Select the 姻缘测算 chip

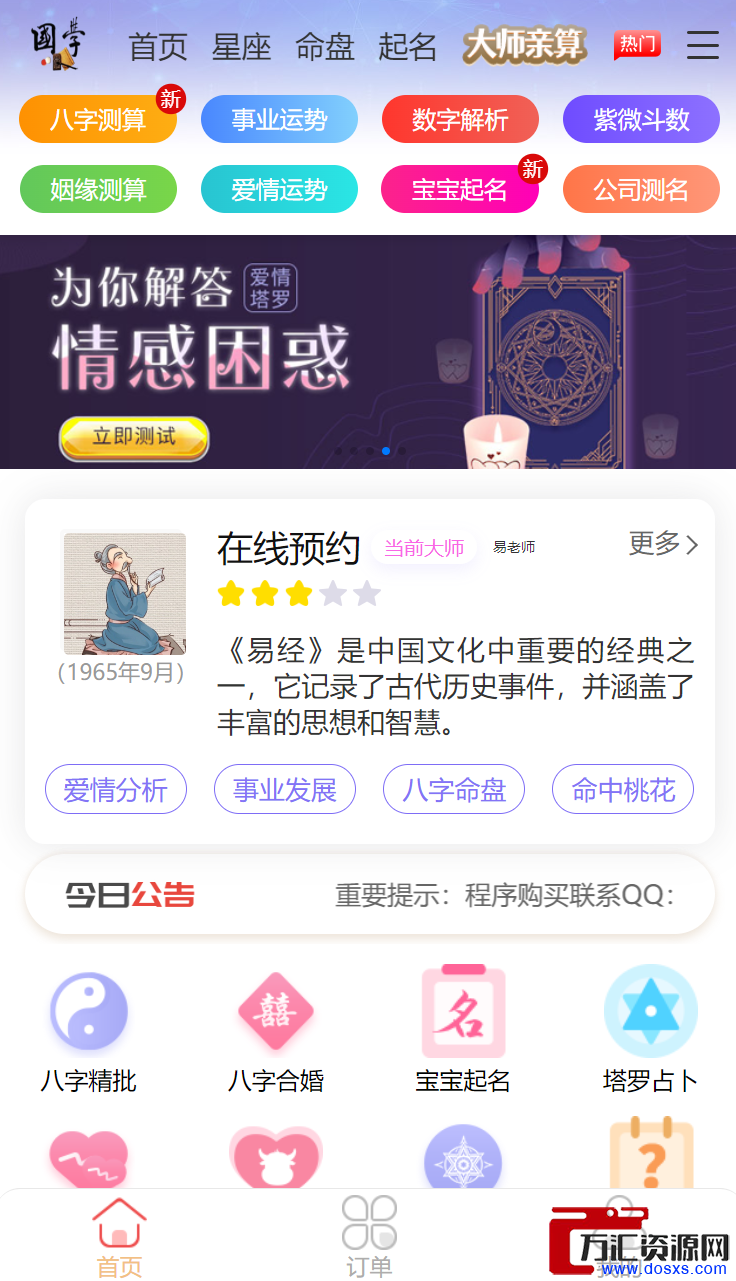coord(98,189)
